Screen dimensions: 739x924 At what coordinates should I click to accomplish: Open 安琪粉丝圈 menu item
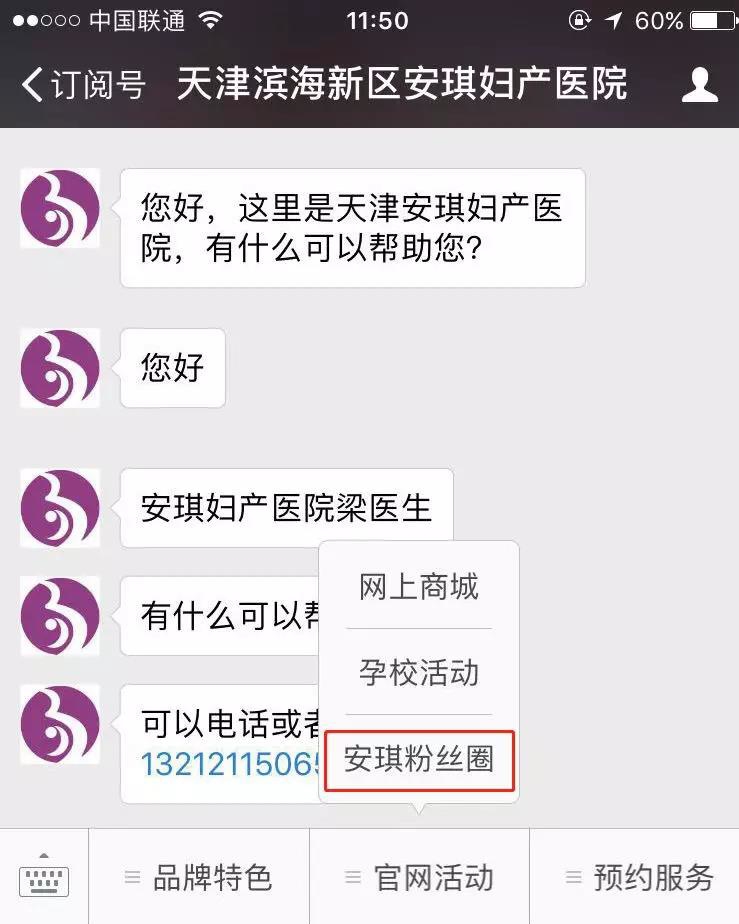click(419, 760)
